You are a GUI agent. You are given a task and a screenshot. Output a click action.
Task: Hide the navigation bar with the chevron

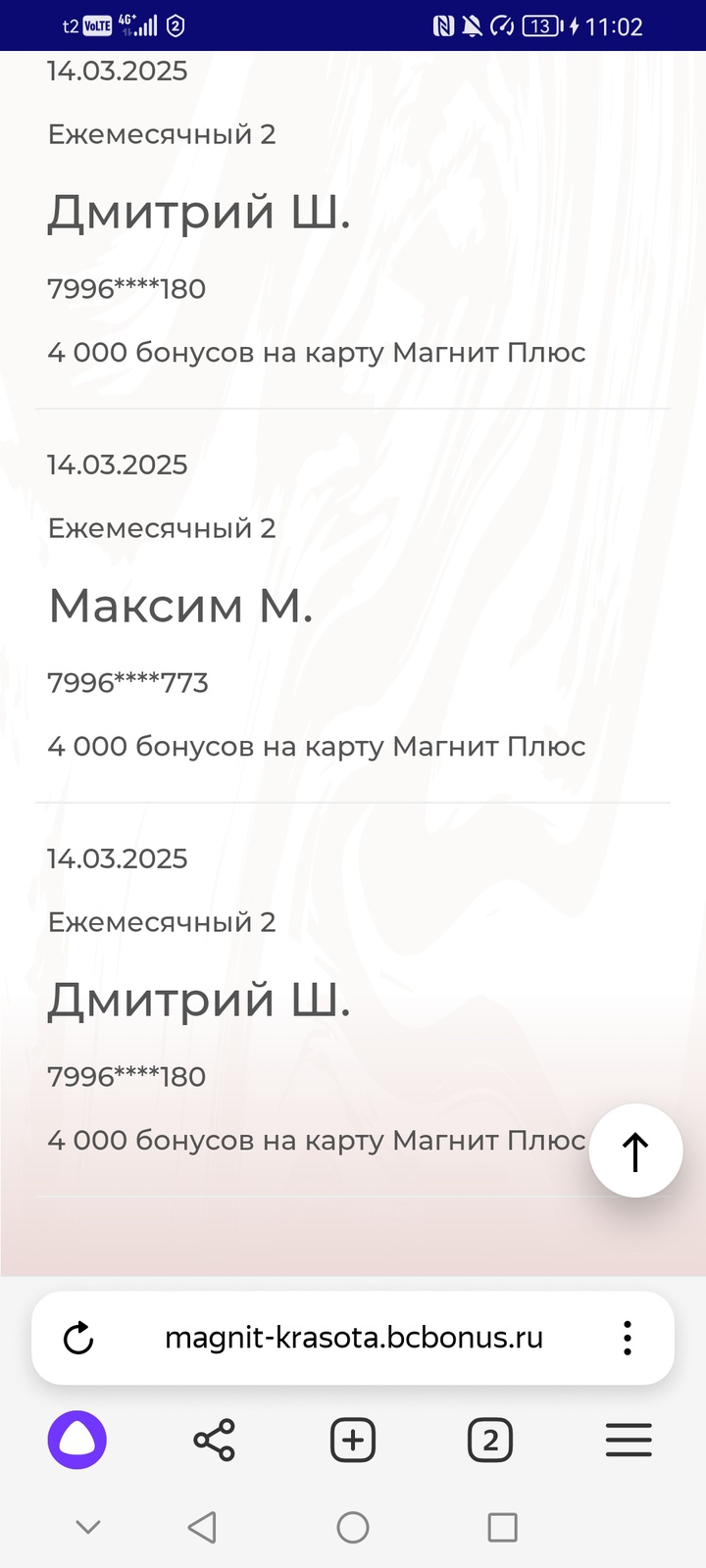click(x=88, y=1527)
